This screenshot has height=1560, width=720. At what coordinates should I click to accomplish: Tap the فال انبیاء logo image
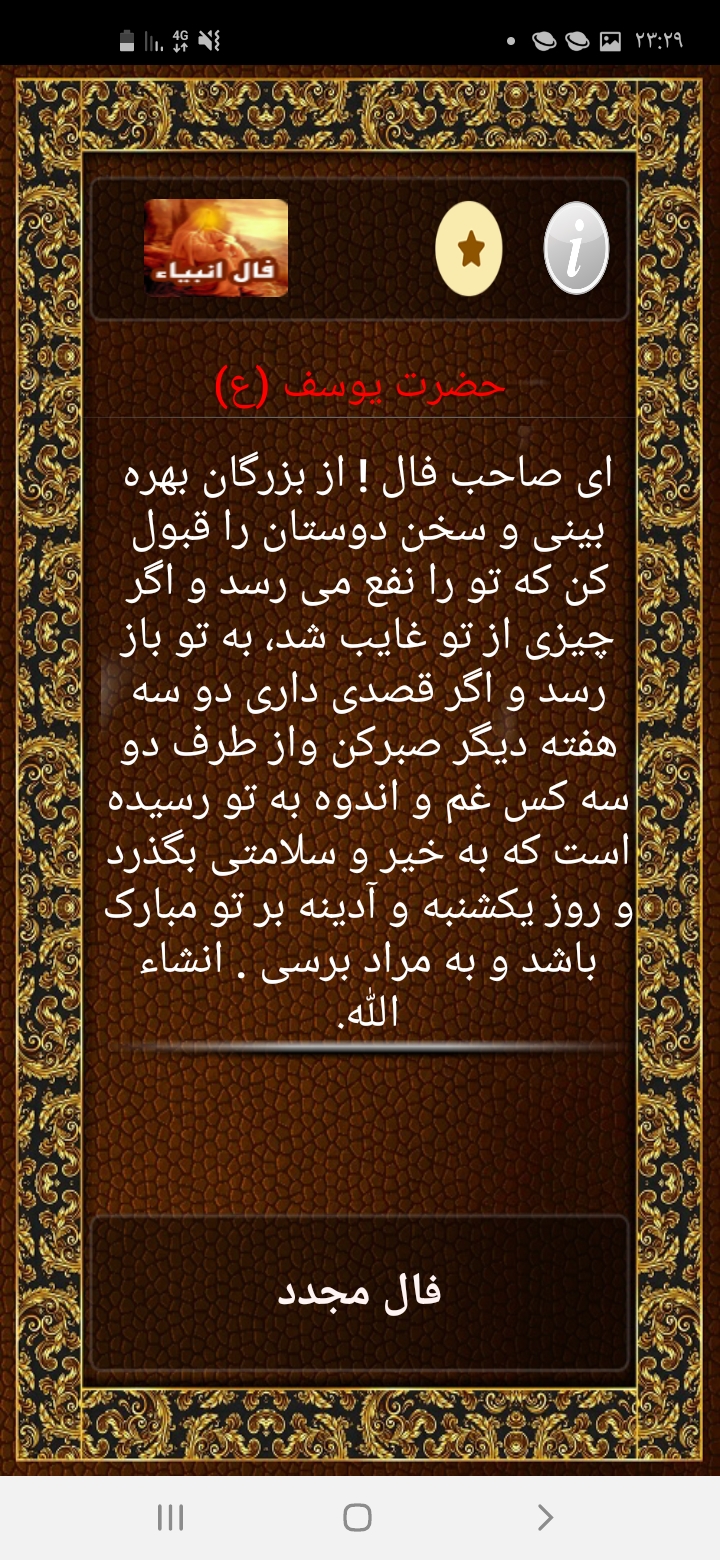pyautogui.click(x=216, y=248)
